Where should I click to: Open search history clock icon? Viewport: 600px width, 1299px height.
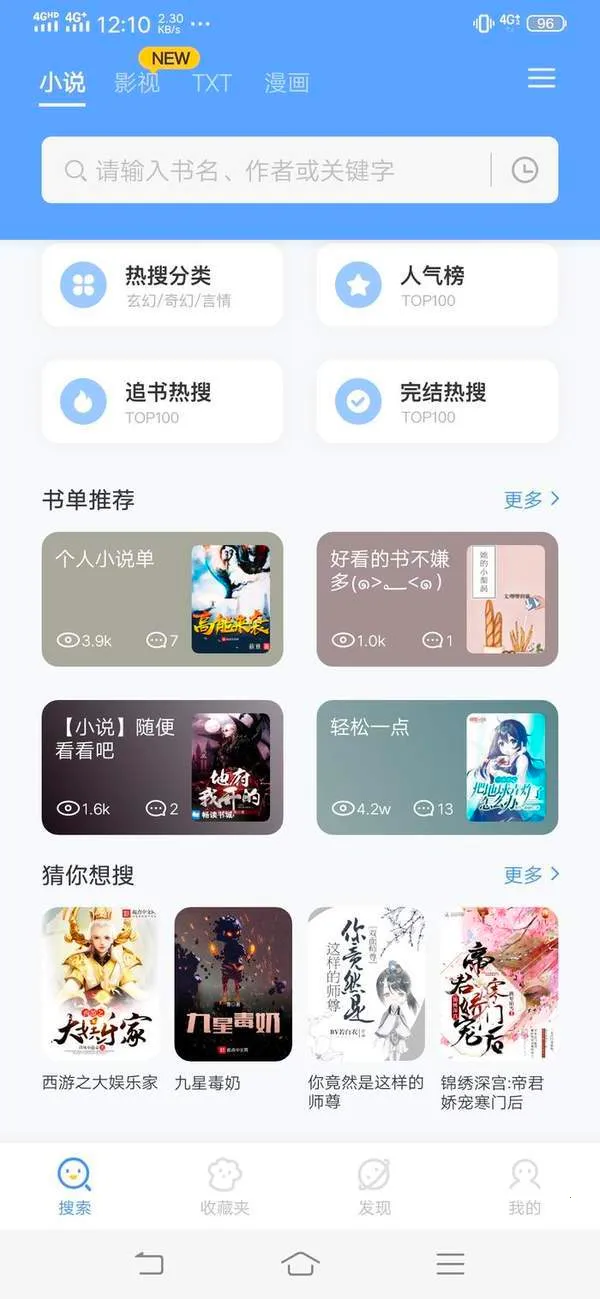(x=525, y=171)
